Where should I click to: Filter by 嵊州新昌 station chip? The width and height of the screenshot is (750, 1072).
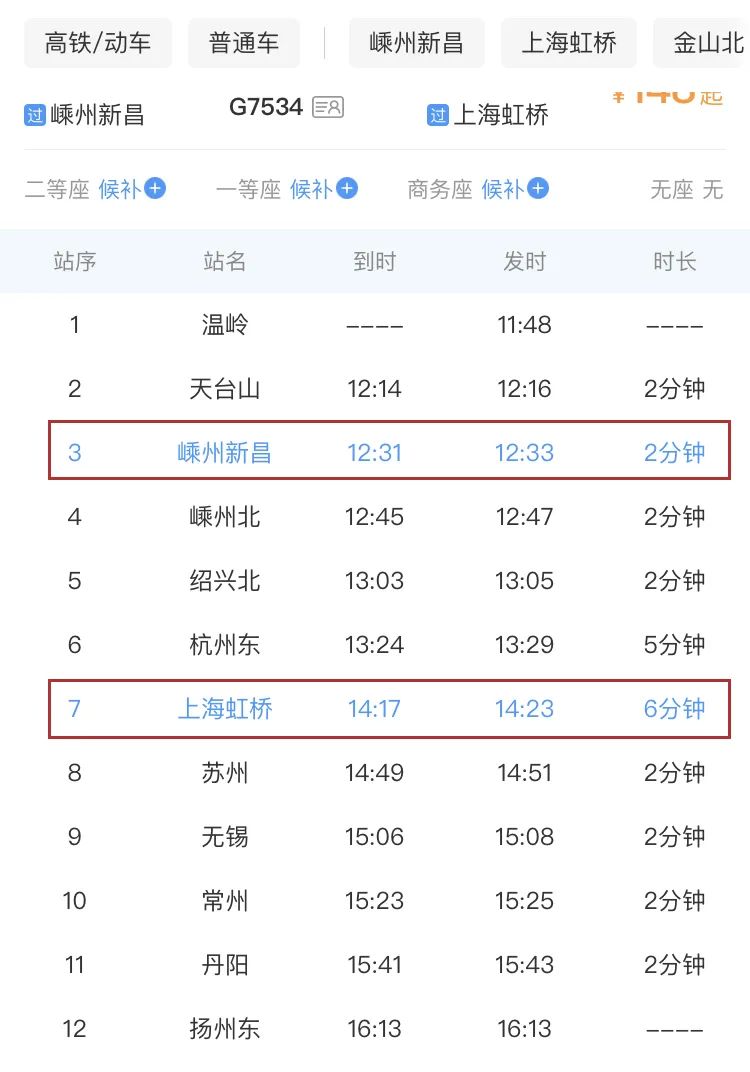(416, 43)
